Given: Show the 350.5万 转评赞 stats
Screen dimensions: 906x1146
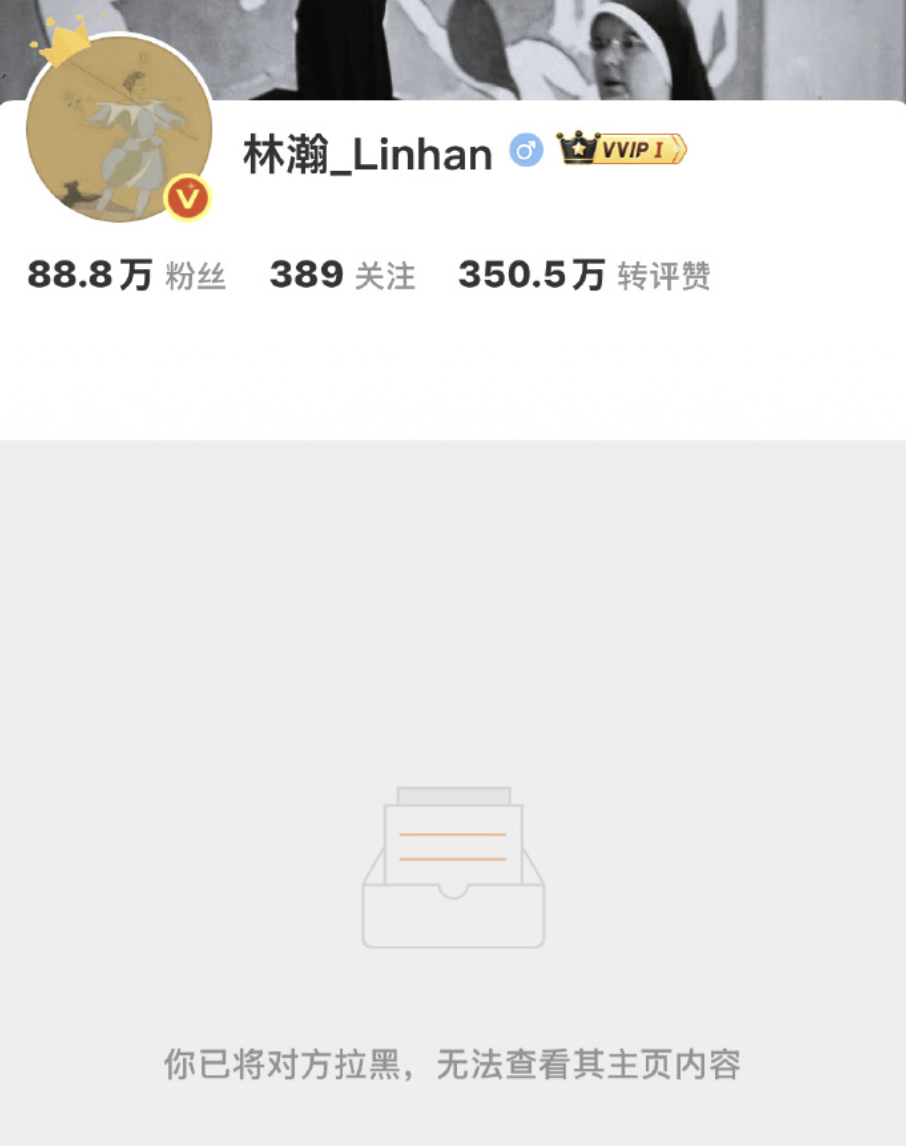Looking at the screenshot, I should point(584,275).
